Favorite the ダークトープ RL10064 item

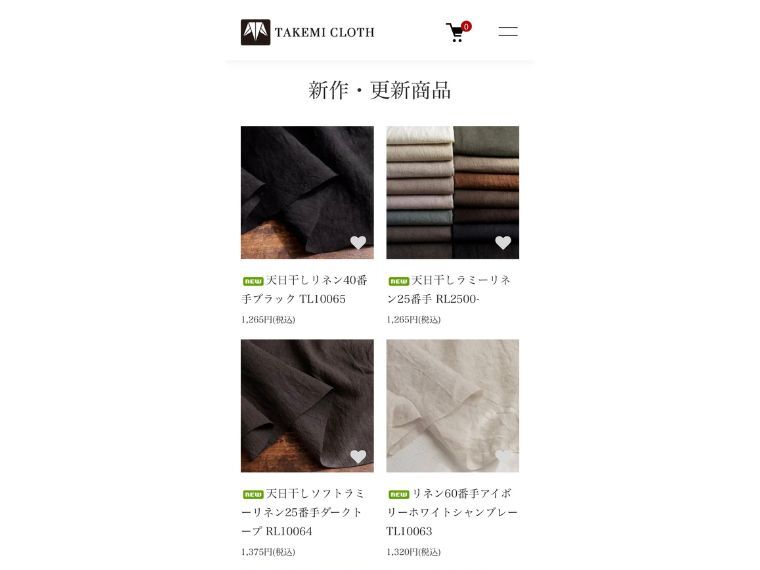pyautogui.click(x=358, y=457)
